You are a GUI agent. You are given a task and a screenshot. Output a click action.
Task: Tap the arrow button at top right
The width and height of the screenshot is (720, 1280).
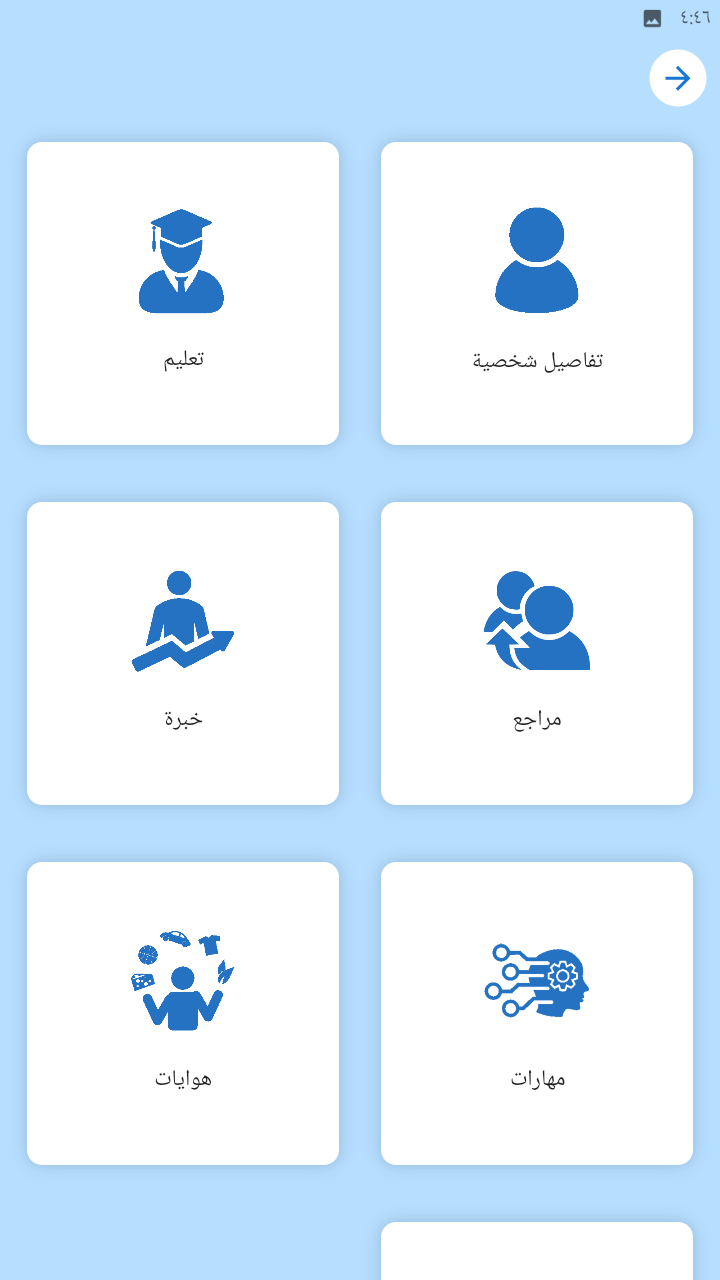[x=678, y=78]
